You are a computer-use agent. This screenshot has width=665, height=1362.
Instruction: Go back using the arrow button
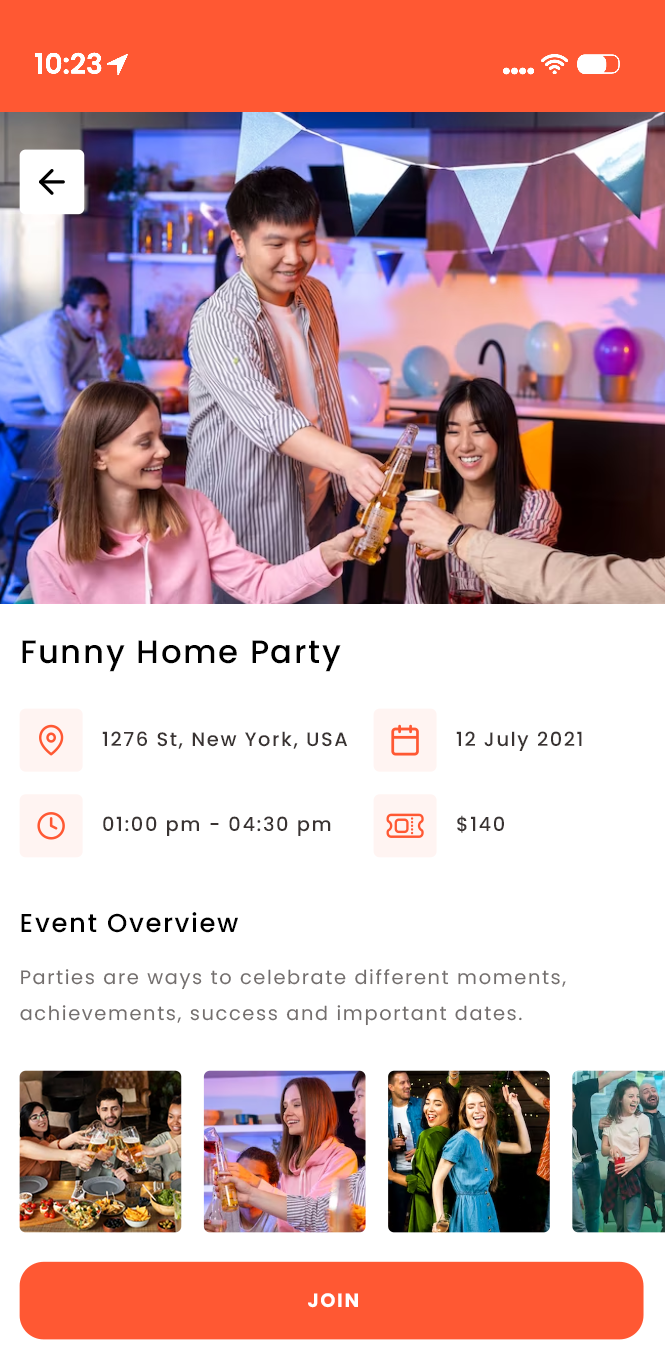coord(52,182)
